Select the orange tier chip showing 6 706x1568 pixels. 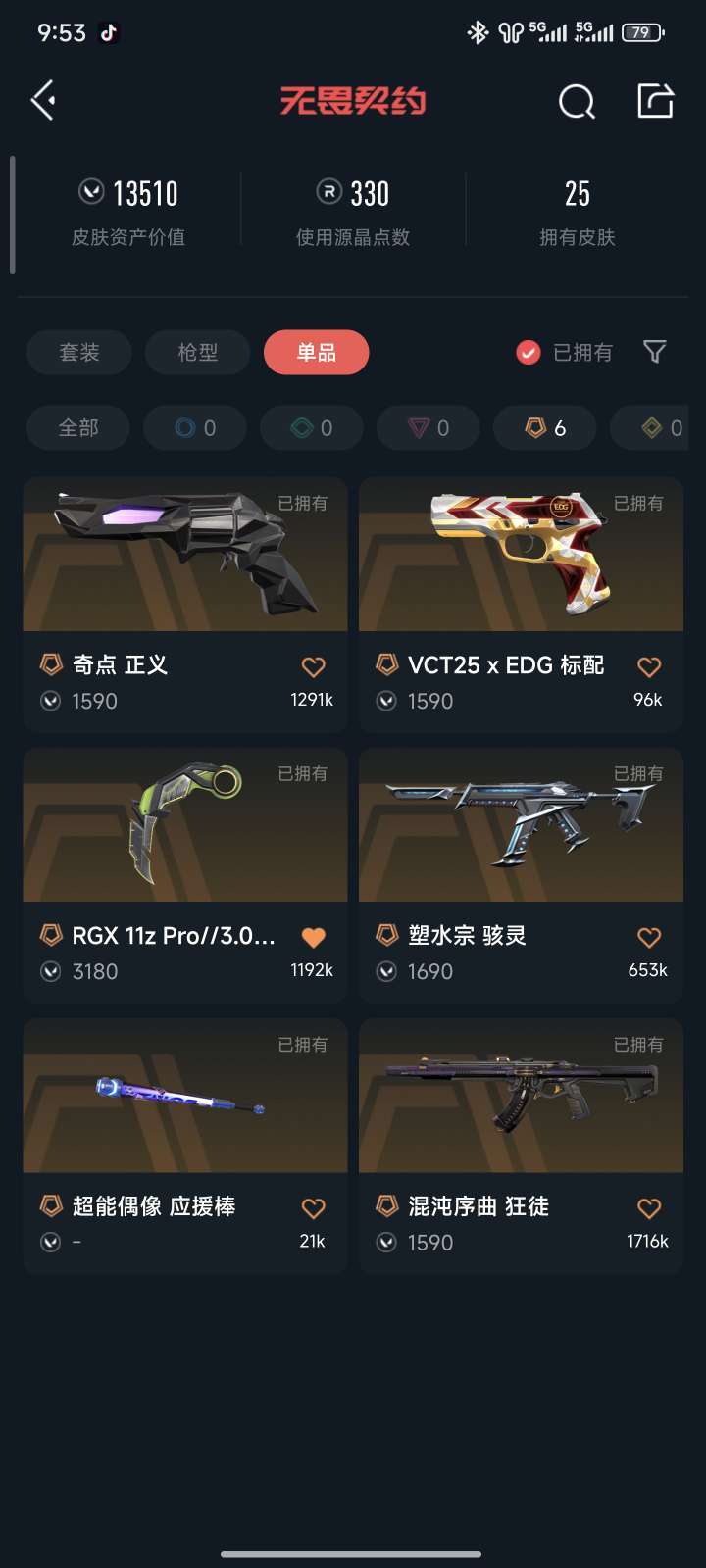click(x=545, y=427)
